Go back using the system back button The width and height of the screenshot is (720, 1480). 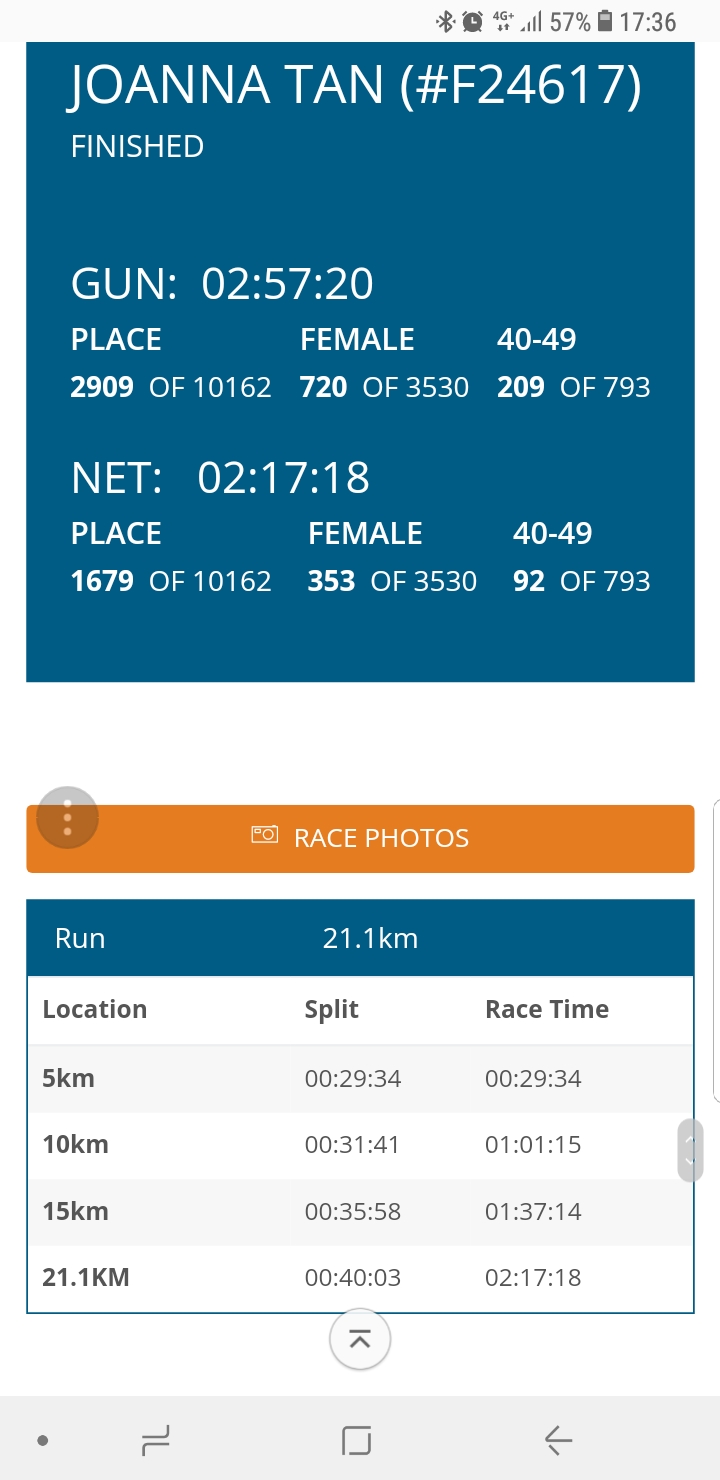pos(558,1440)
